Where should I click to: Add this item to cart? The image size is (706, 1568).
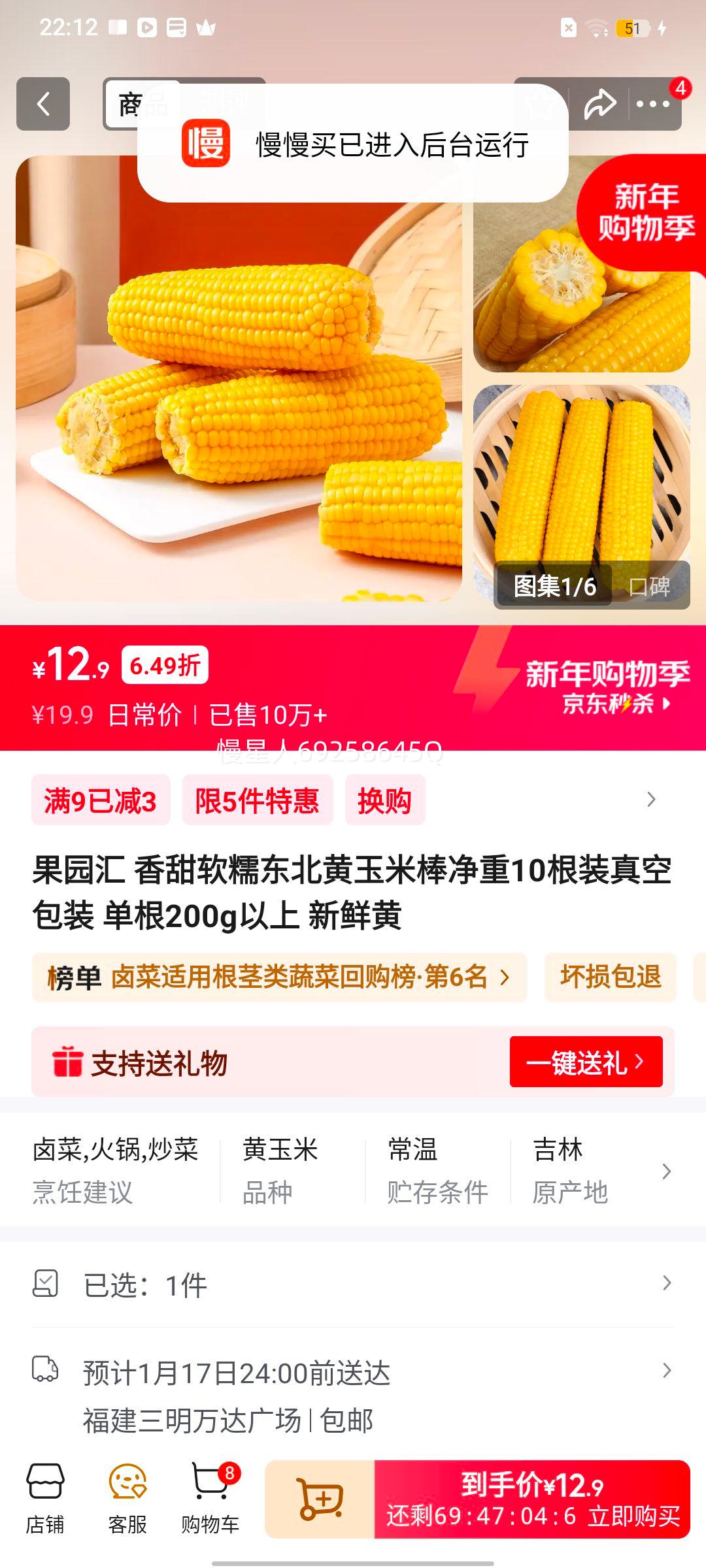tap(320, 1499)
